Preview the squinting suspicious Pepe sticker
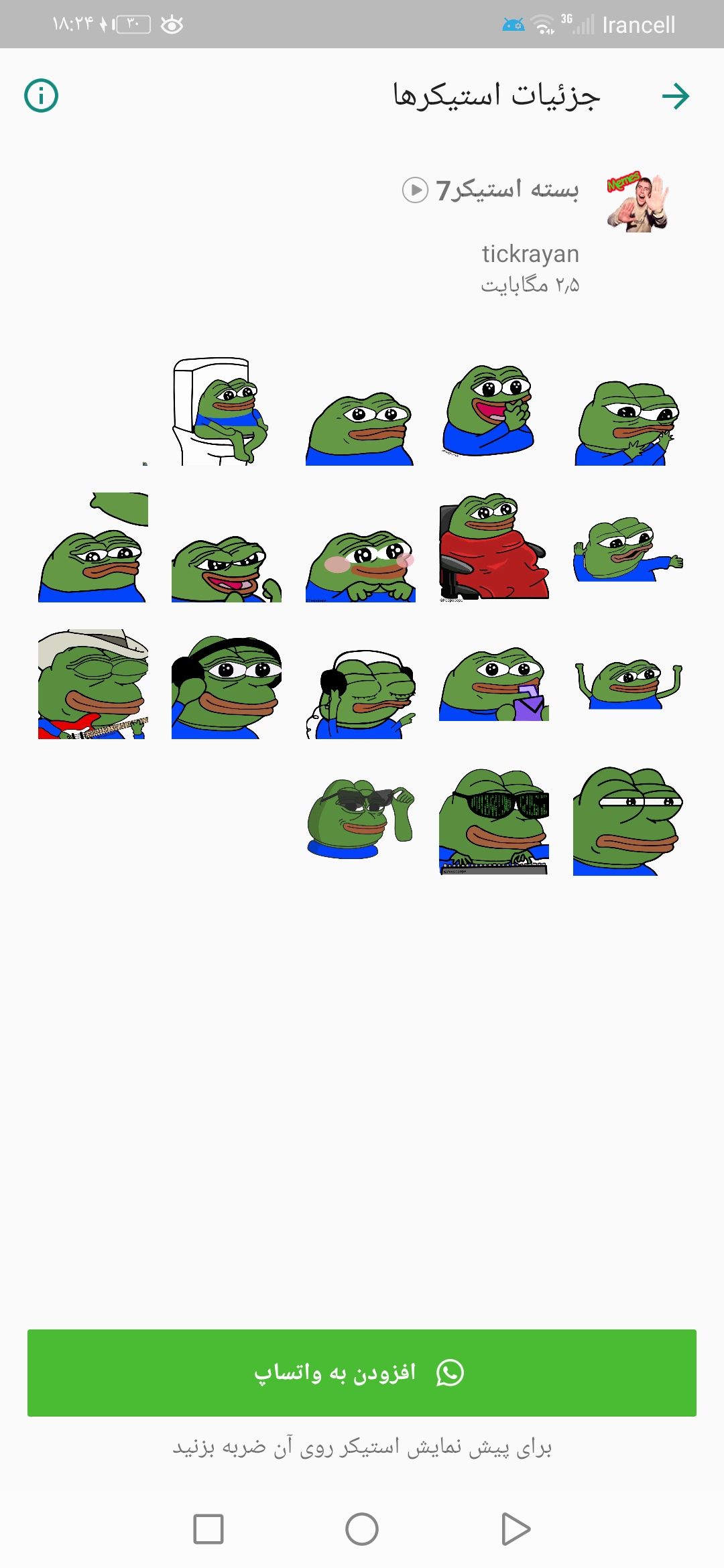 pos(627,821)
